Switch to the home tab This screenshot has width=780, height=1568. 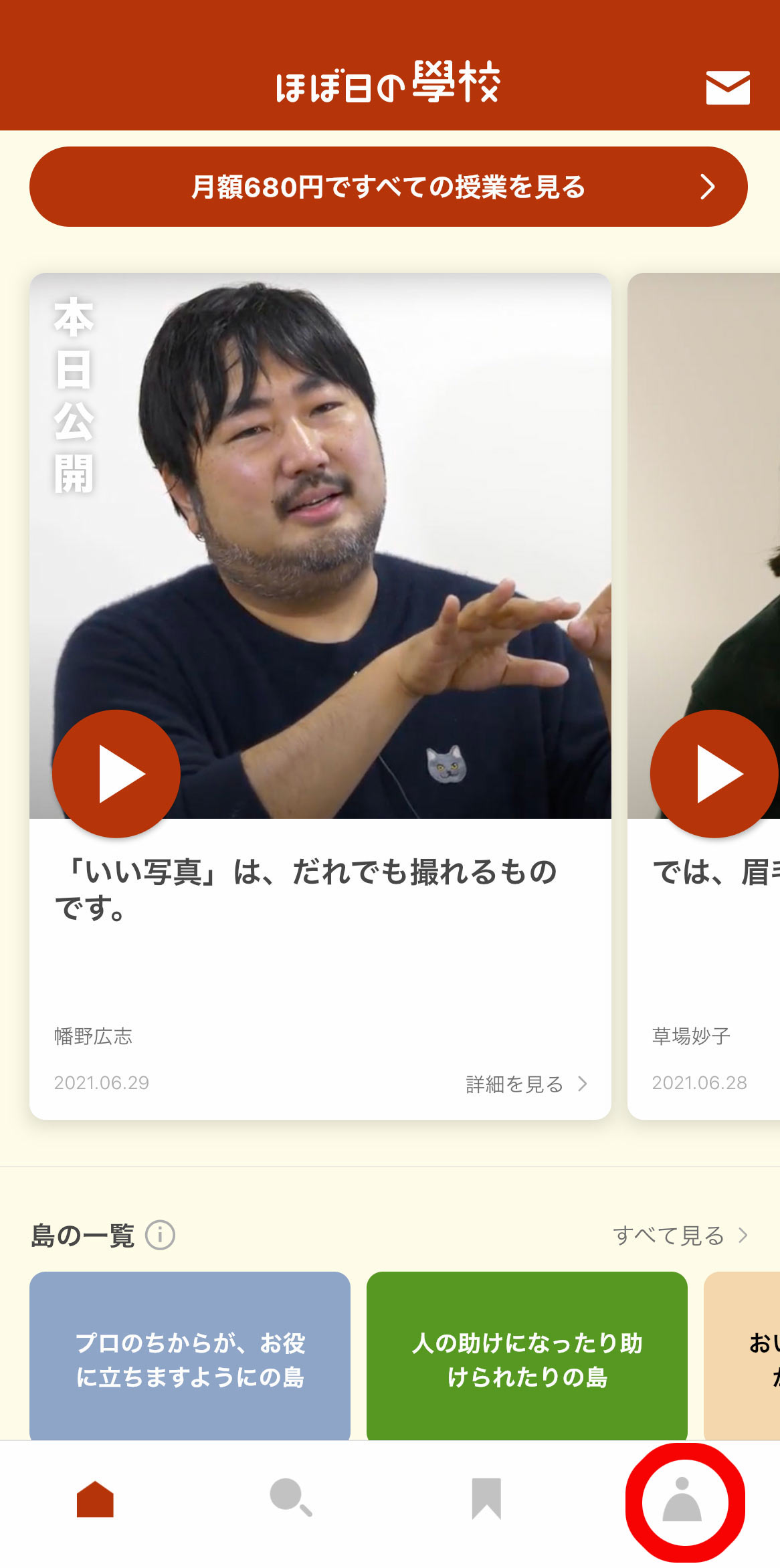(96, 1498)
